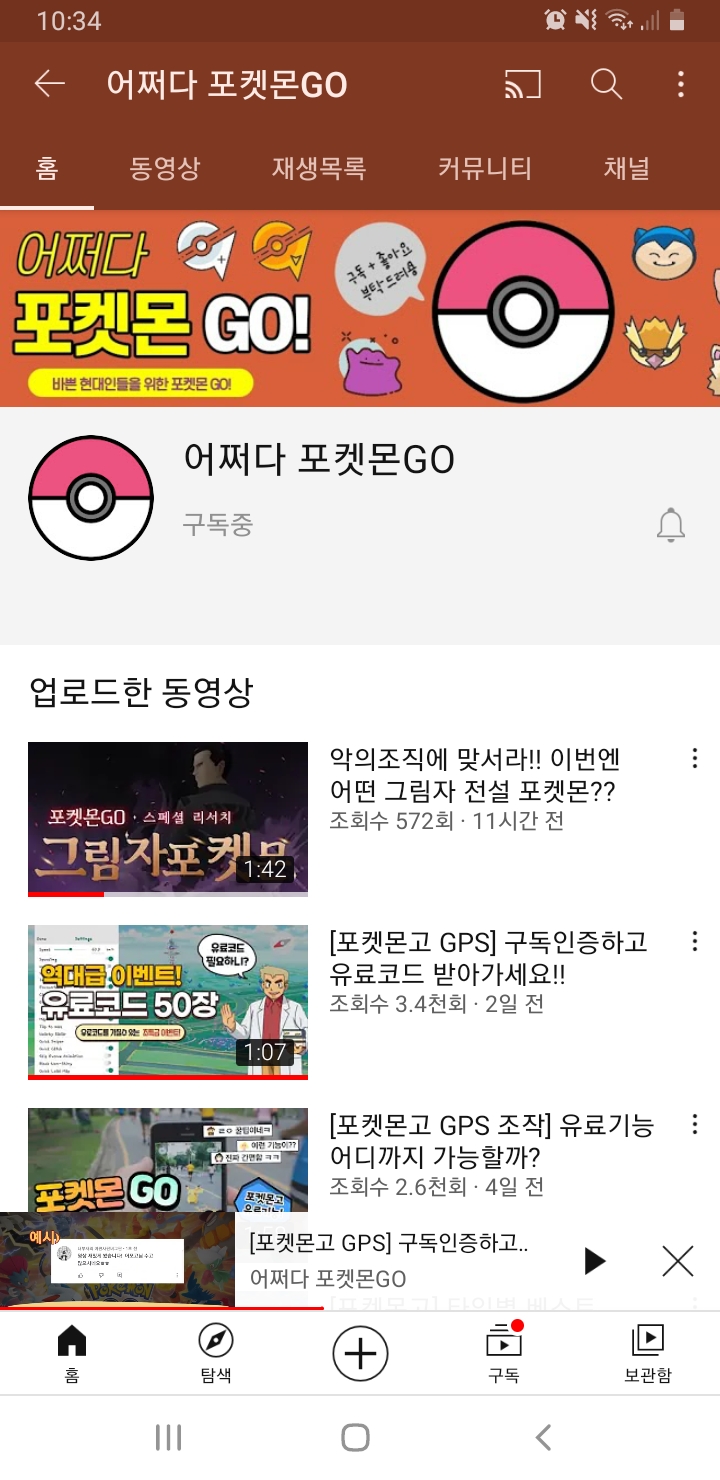Open options for the 악의조직에 맞서라 video
The width and height of the screenshot is (720, 1480).
coord(695,759)
